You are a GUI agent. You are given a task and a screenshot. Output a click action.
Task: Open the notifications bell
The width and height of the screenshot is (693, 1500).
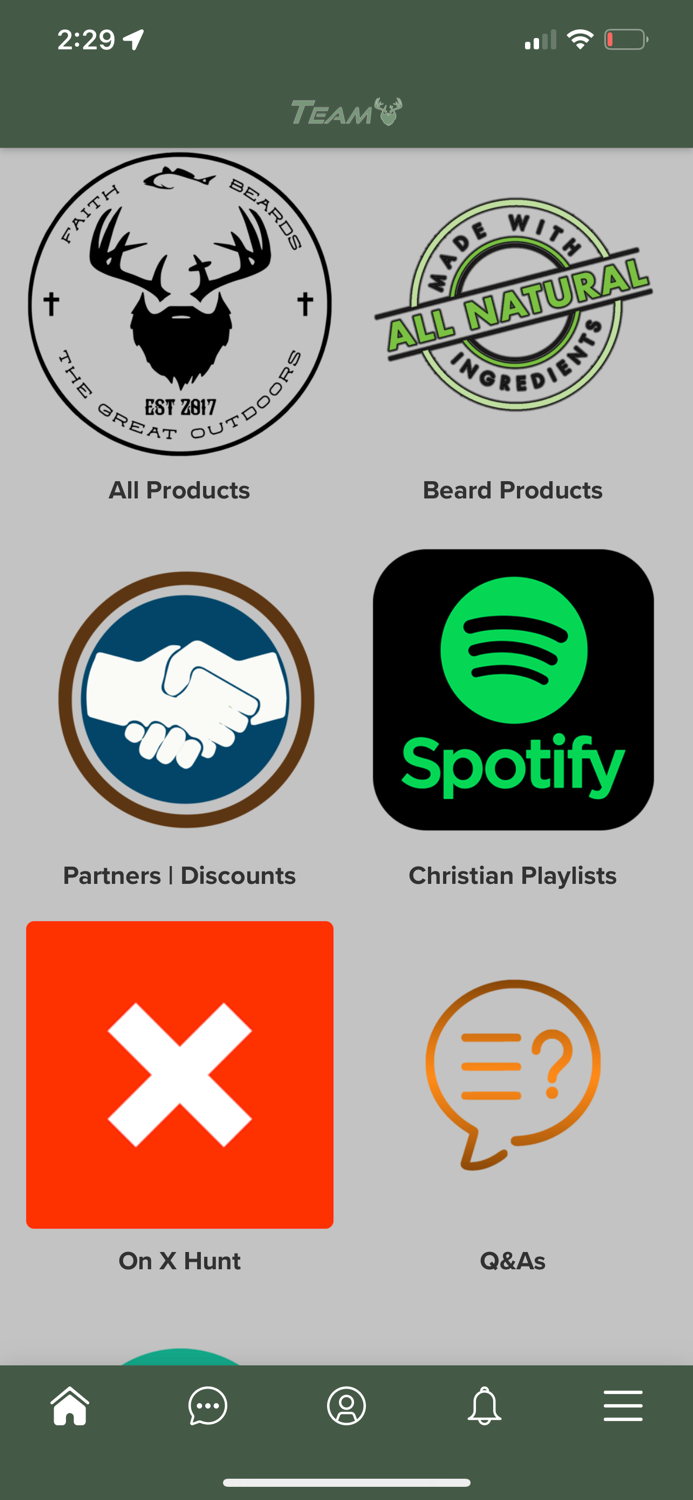(484, 1406)
